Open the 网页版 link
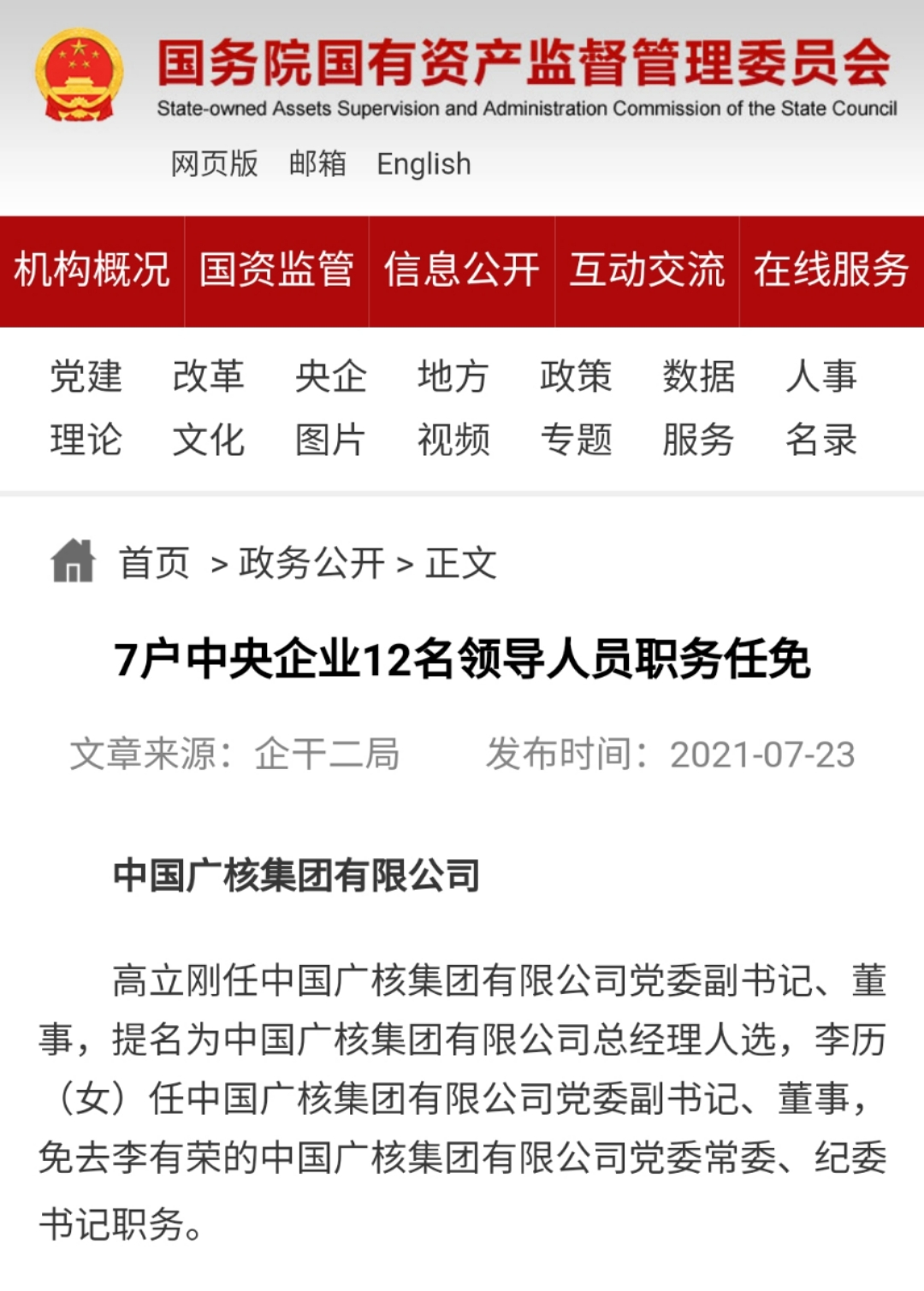The image size is (924, 1291). coord(214,163)
